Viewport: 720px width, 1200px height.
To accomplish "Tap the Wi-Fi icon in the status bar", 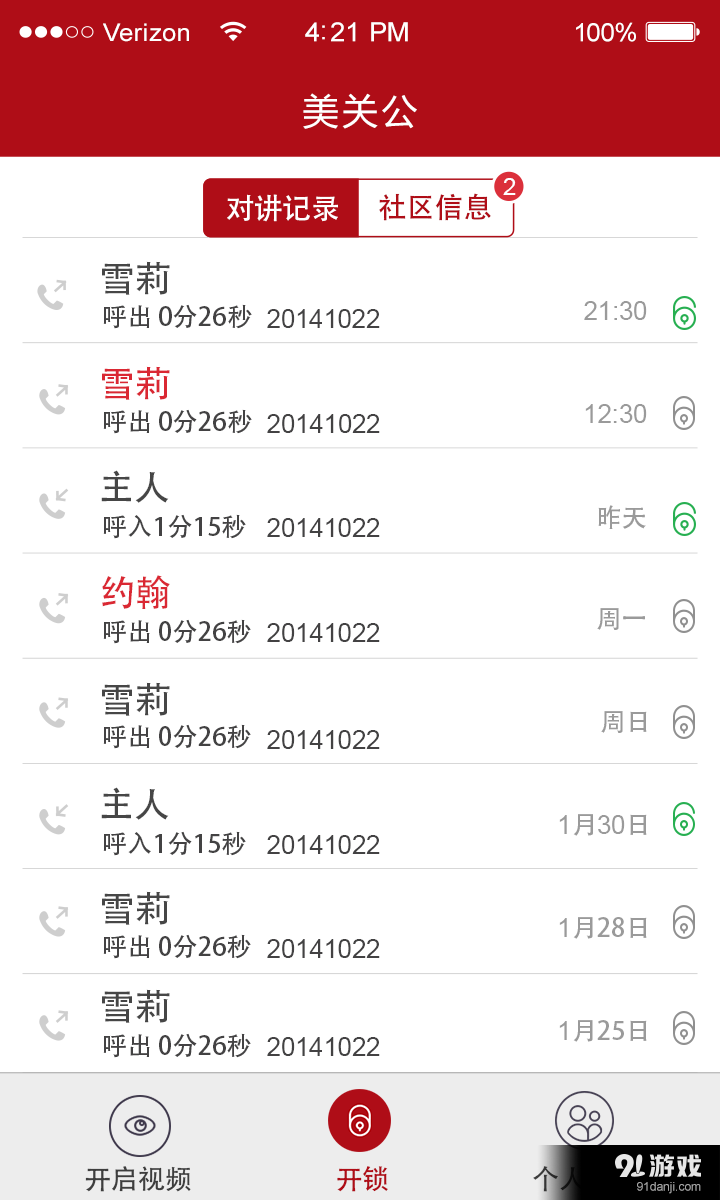I will (x=232, y=30).
